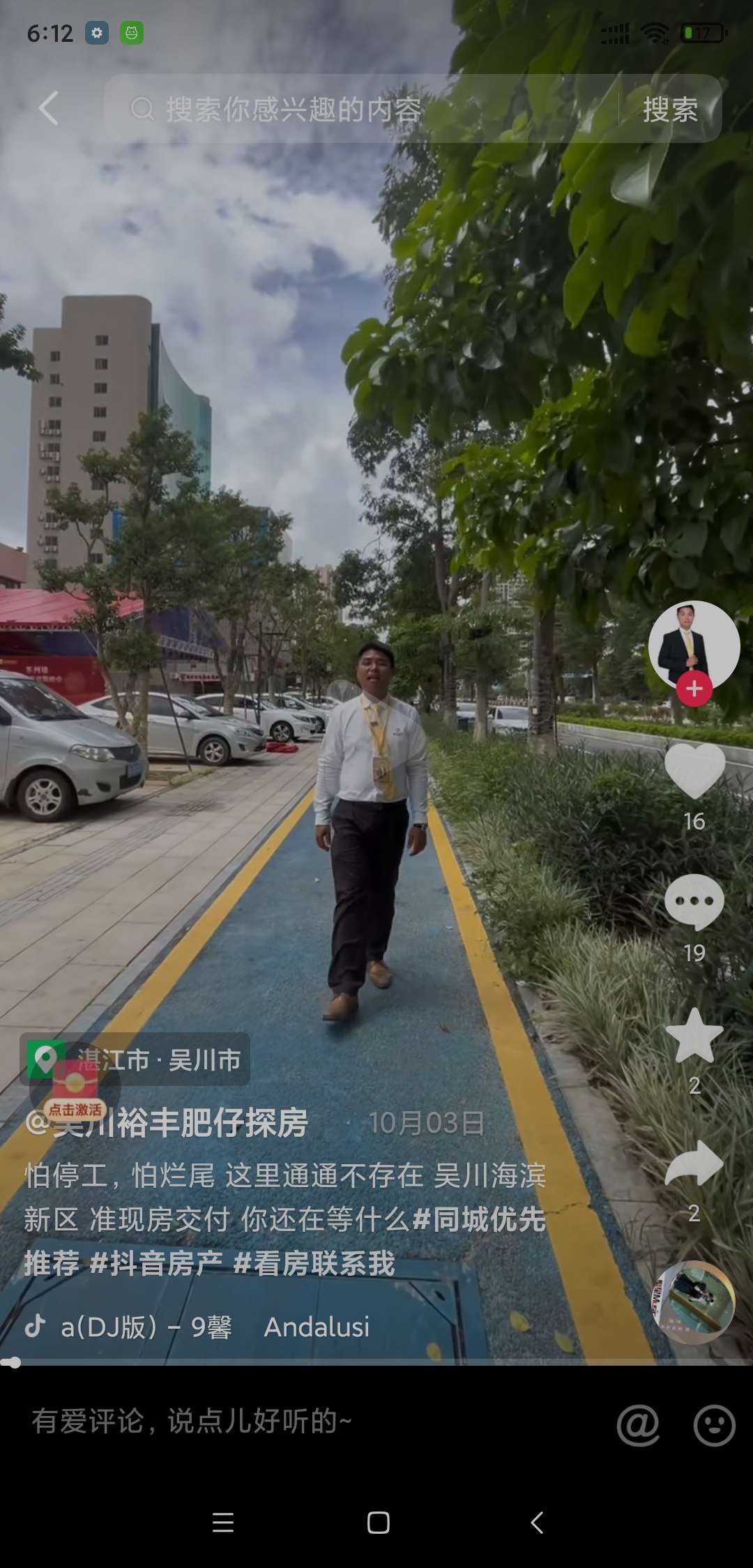The image size is (753, 1568).
Task: Go back using the top-left arrow
Action: pos(48,109)
